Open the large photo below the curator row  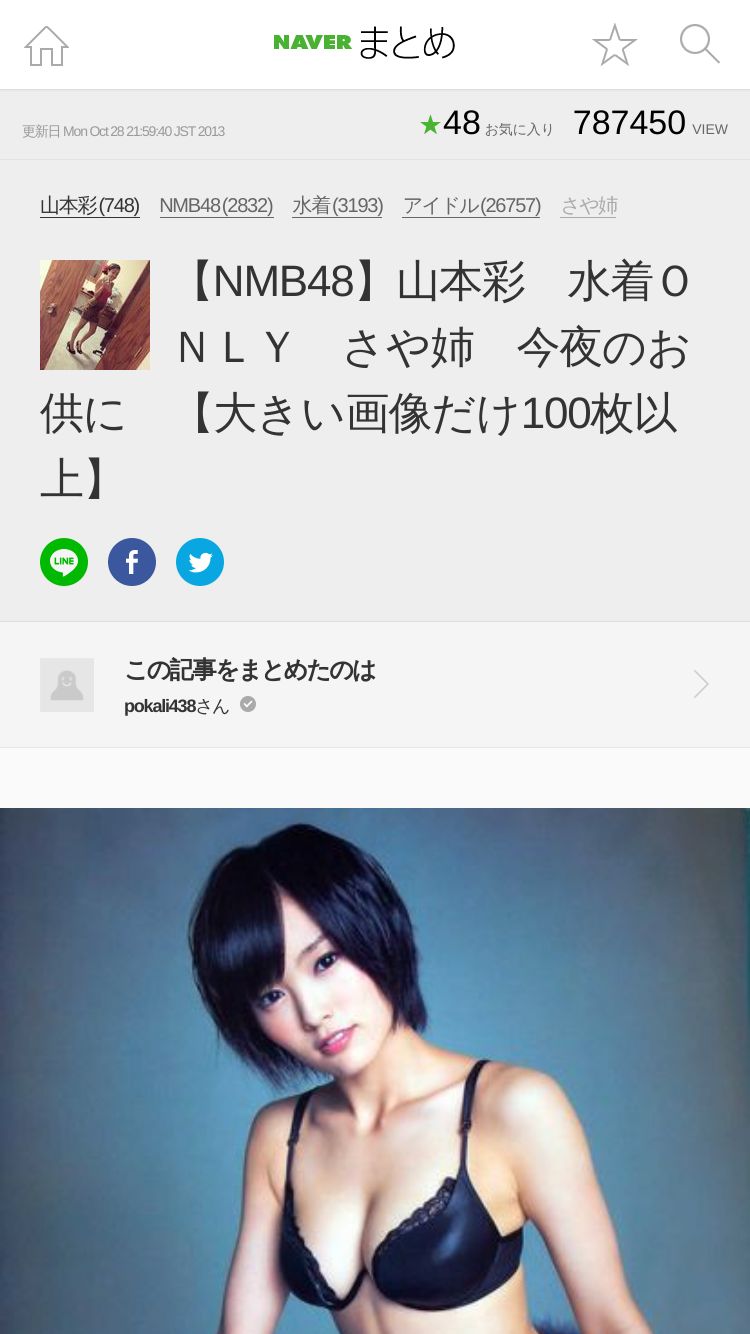[375, 1071]
